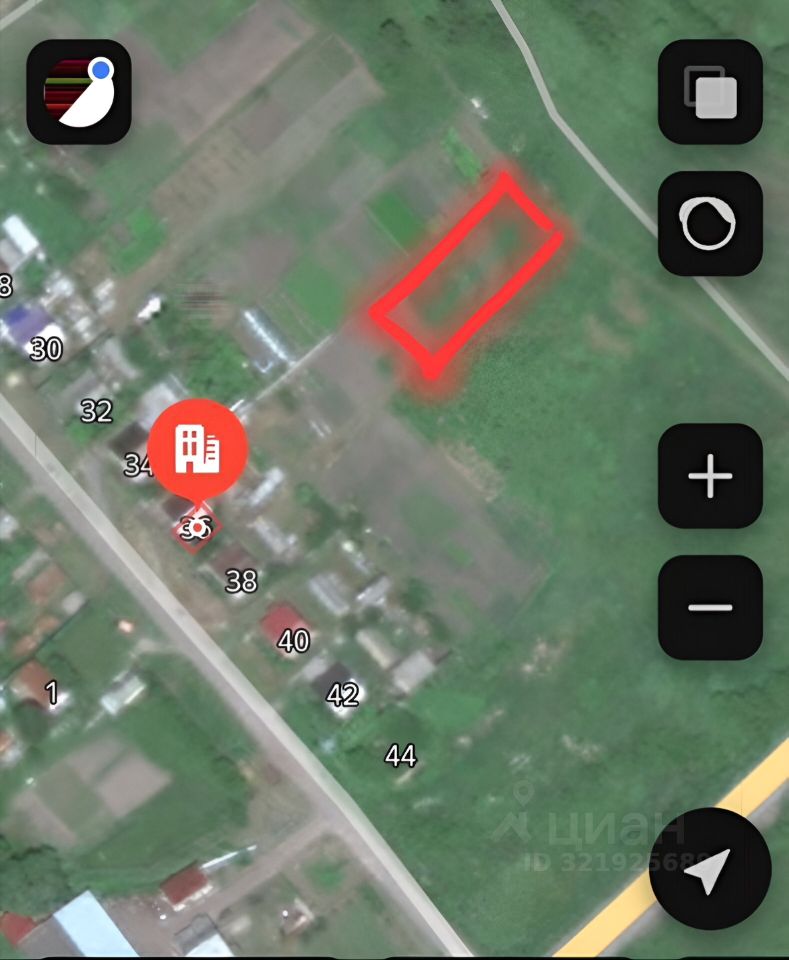Open the map layers selector
This screenshot has width=789, height=960.
[710, 92]
